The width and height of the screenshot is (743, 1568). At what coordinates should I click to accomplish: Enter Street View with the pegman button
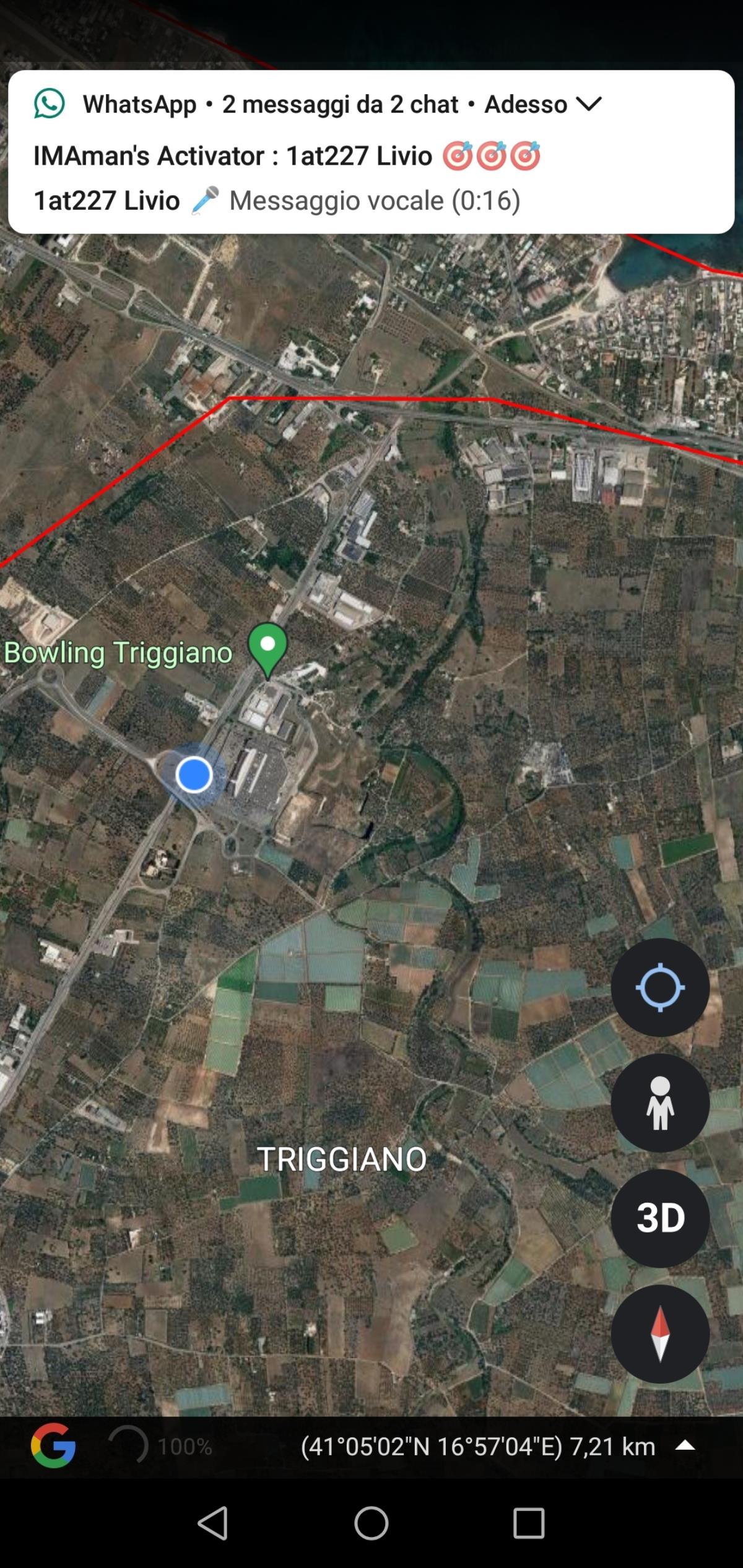pyautogui.click(x=660, y=1103)
